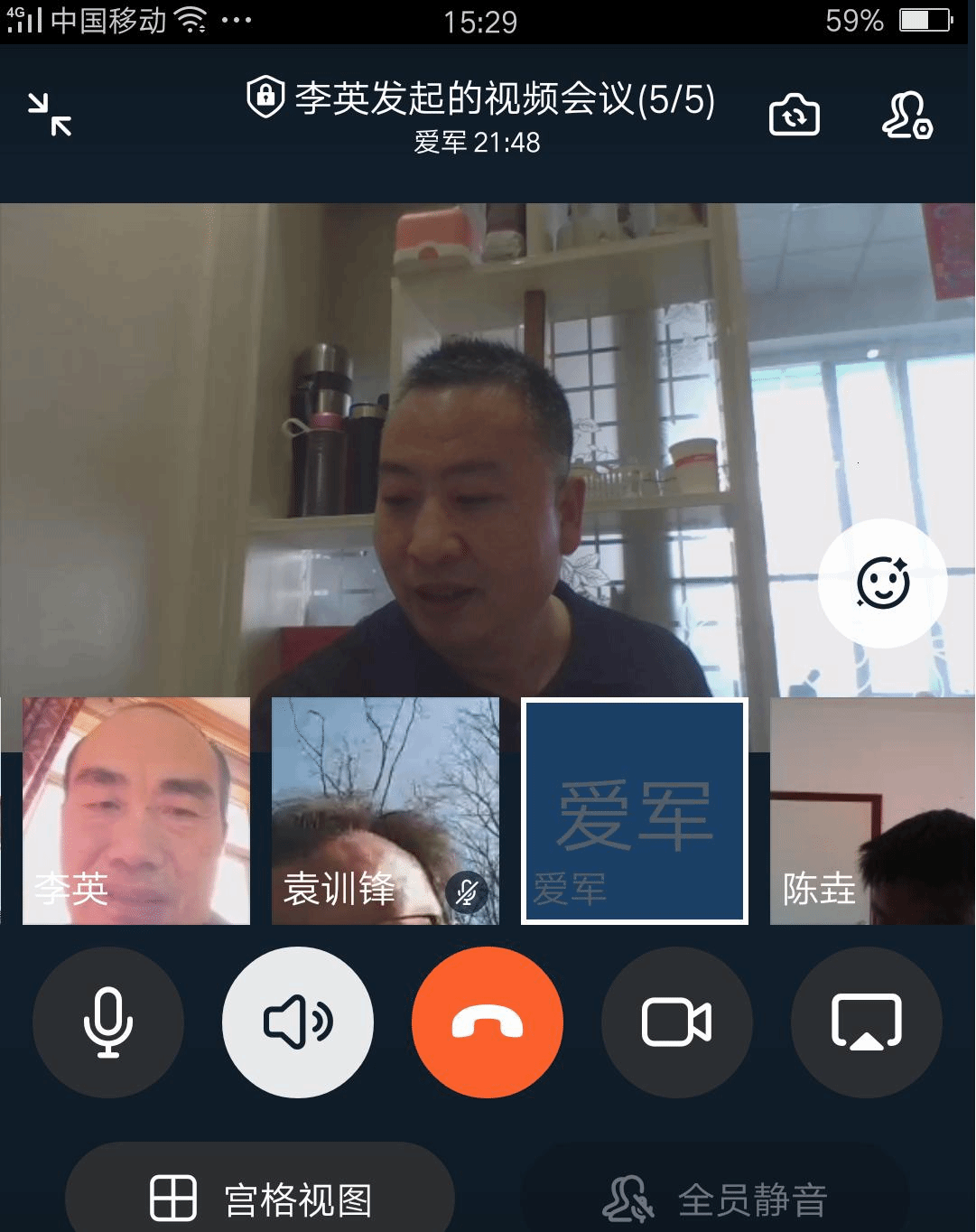Switch to 宫格视图 grid view
Screen dimensions: 976x1232
coord(260,1198)
